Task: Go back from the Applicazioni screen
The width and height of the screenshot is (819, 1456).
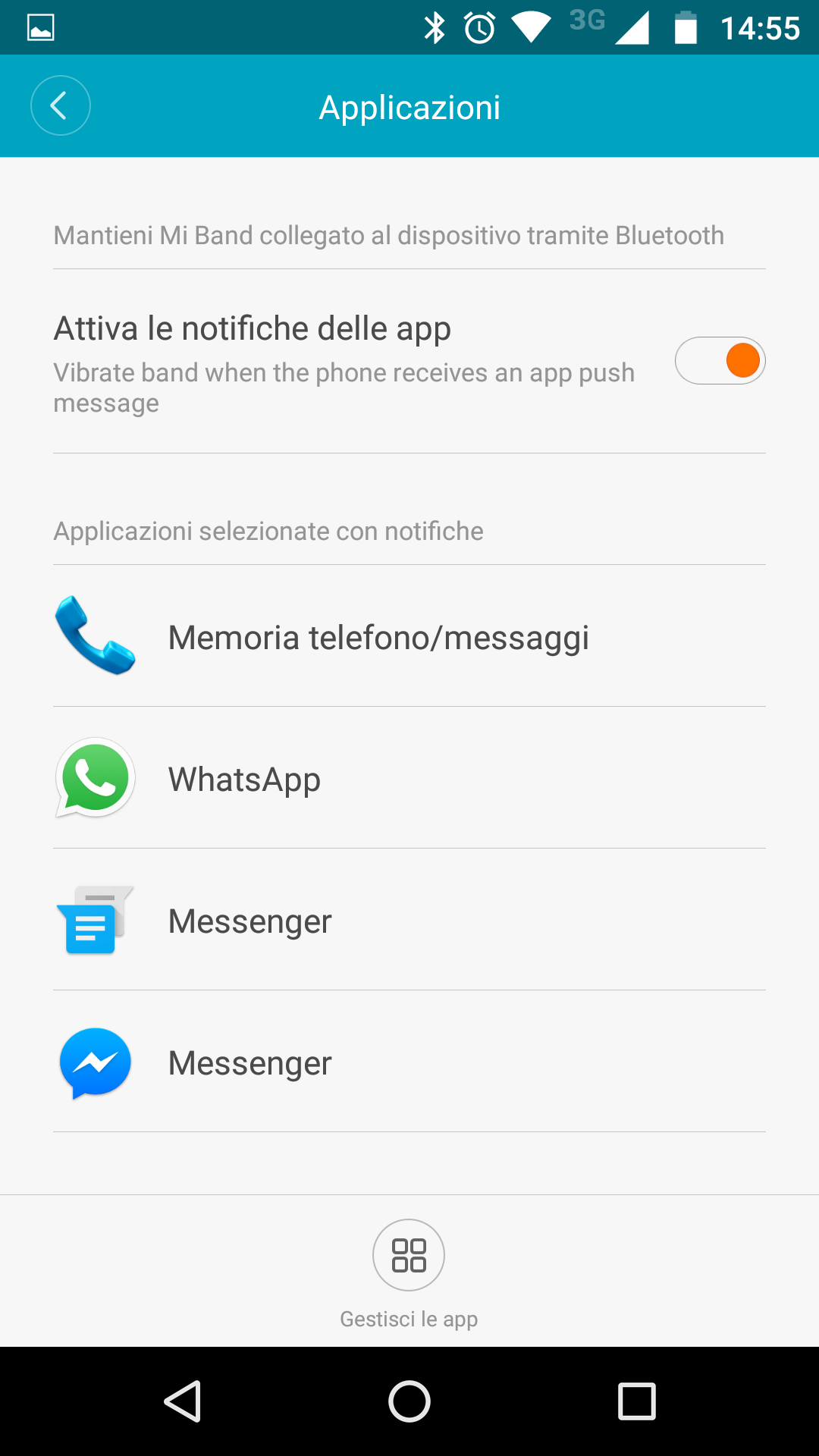Action: [60, 105]
